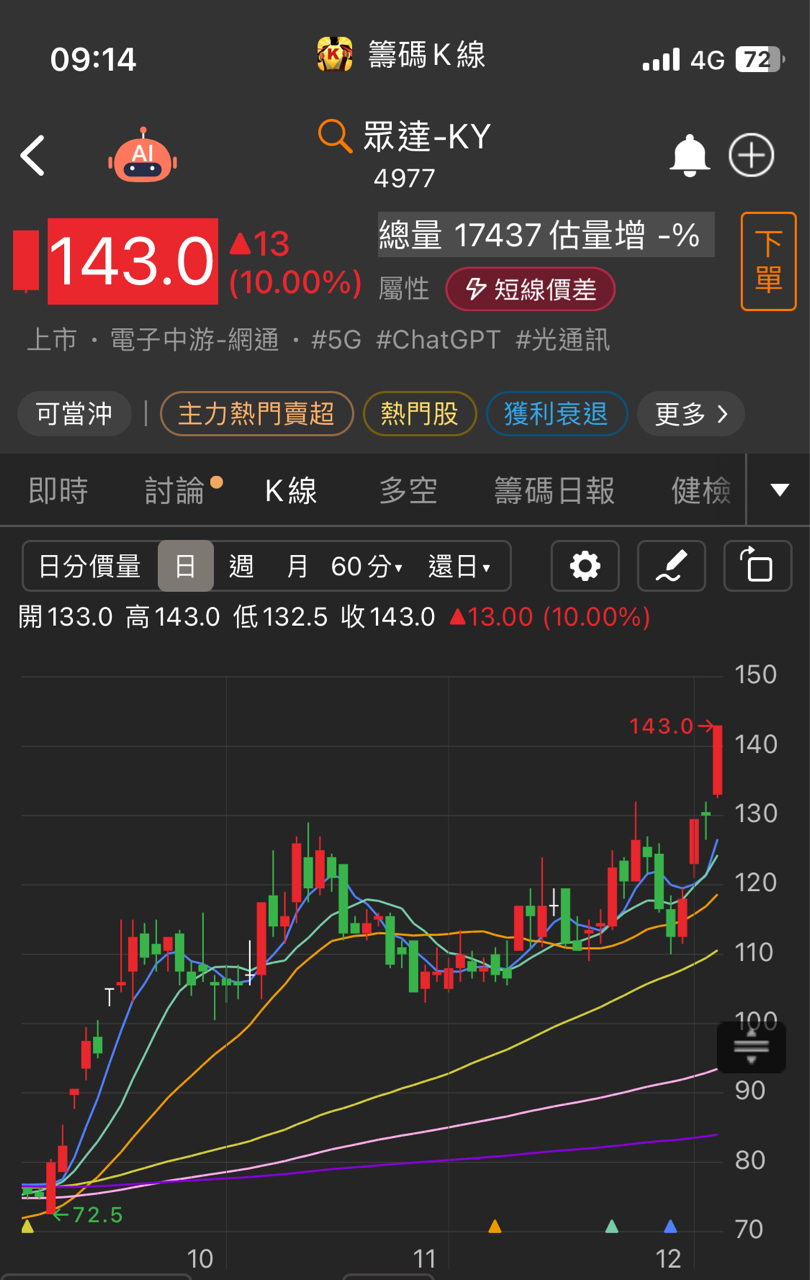Image resolution: width=810 pixels, height=1280 pixels.
Task: Search for another stock via magnifier
Action: coord(335,135)
